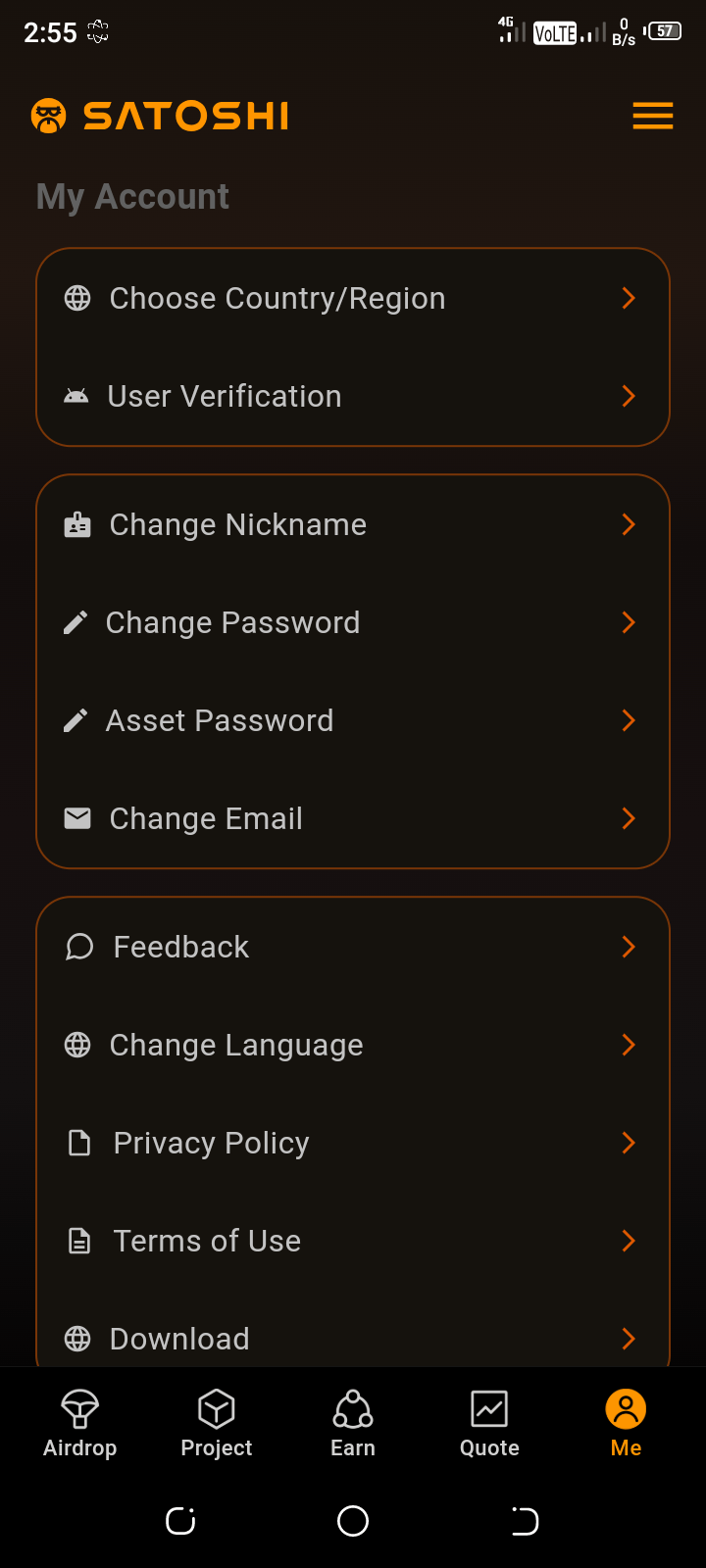Open the hamburger menu

tap(652, 116)
